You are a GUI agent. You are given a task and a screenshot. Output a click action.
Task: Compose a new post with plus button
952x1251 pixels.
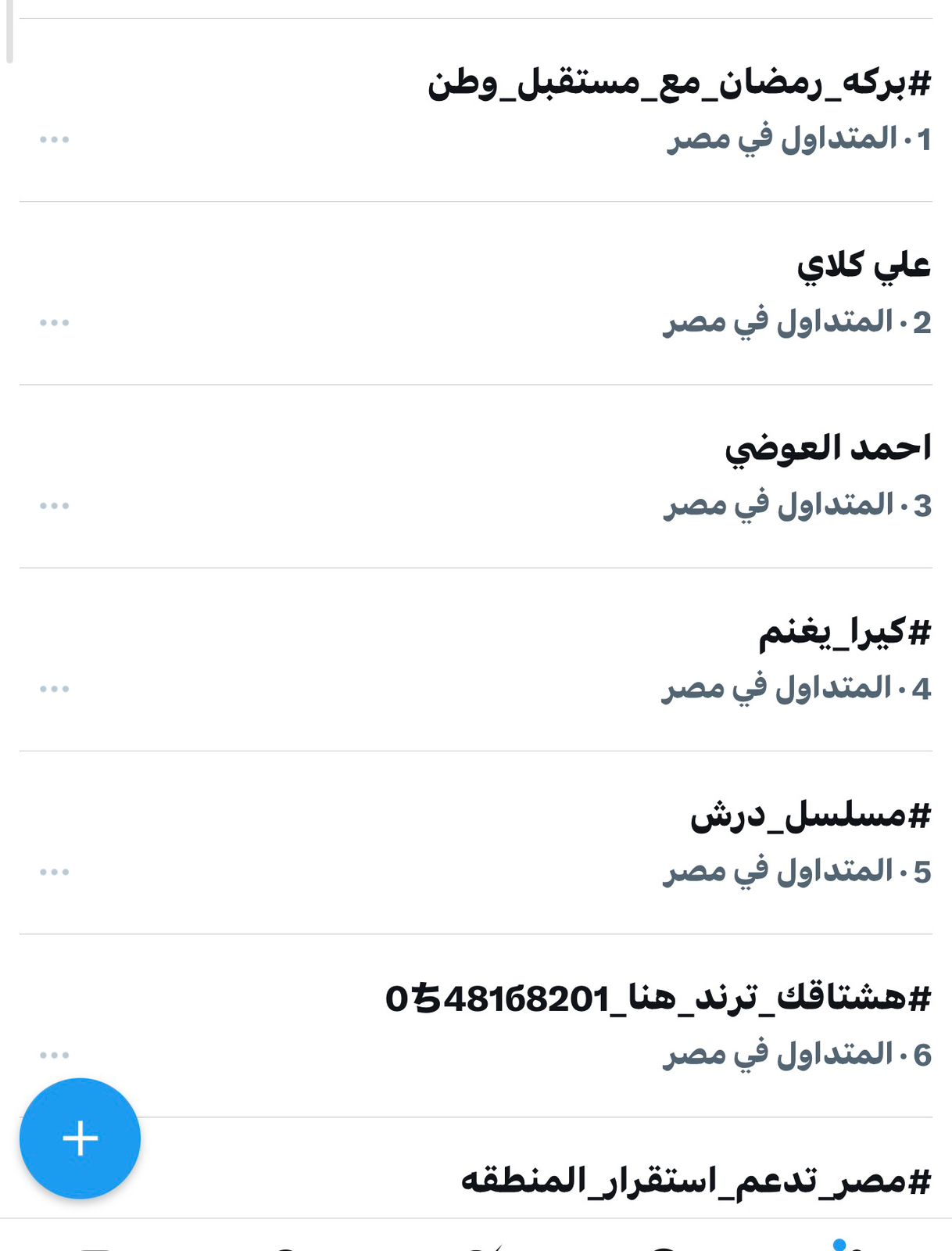pos(80,1138)
